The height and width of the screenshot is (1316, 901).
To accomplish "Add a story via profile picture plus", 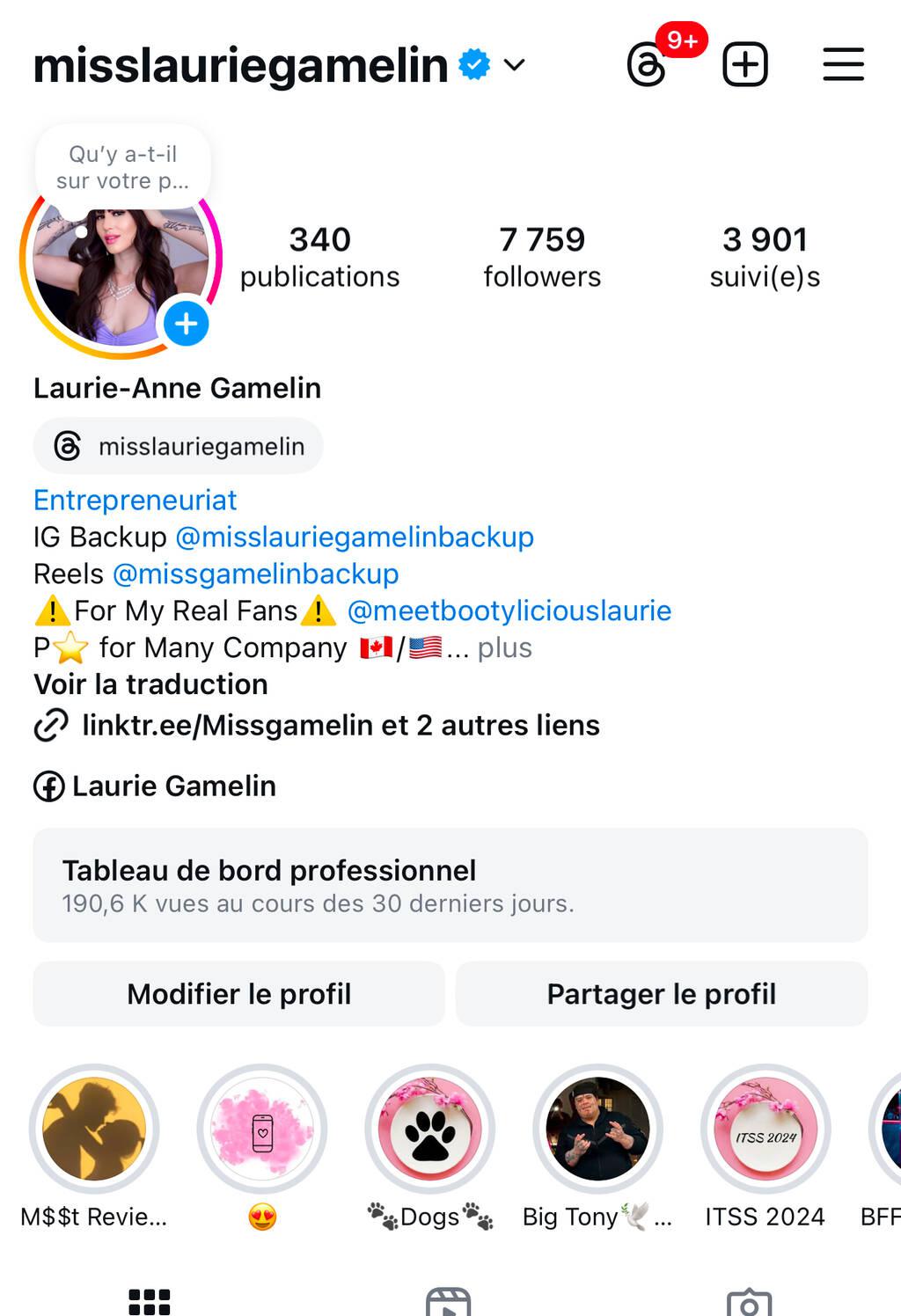I will (186, 325).
